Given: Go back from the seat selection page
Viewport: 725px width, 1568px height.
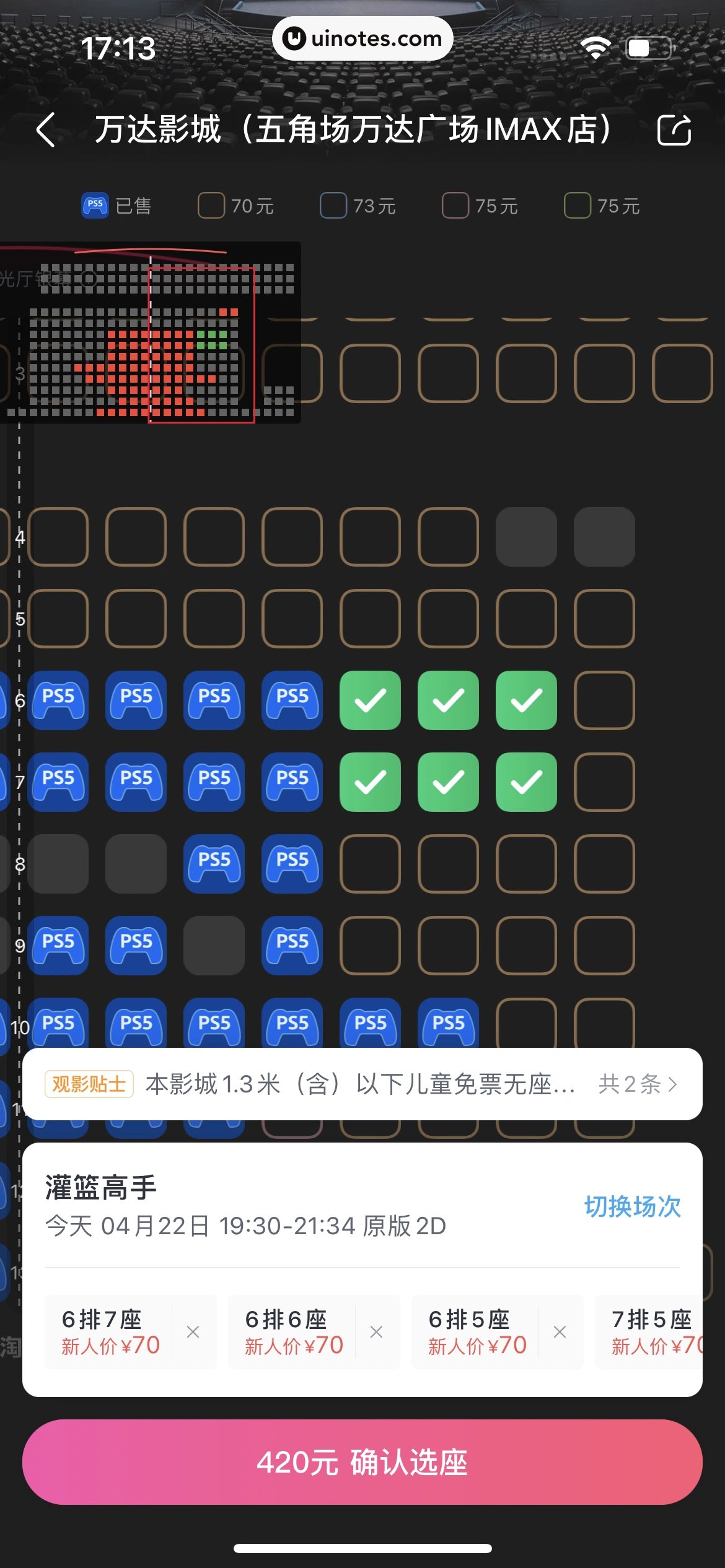Looking at the screenshot, I should pyautogui.click(x=46, y=130).
